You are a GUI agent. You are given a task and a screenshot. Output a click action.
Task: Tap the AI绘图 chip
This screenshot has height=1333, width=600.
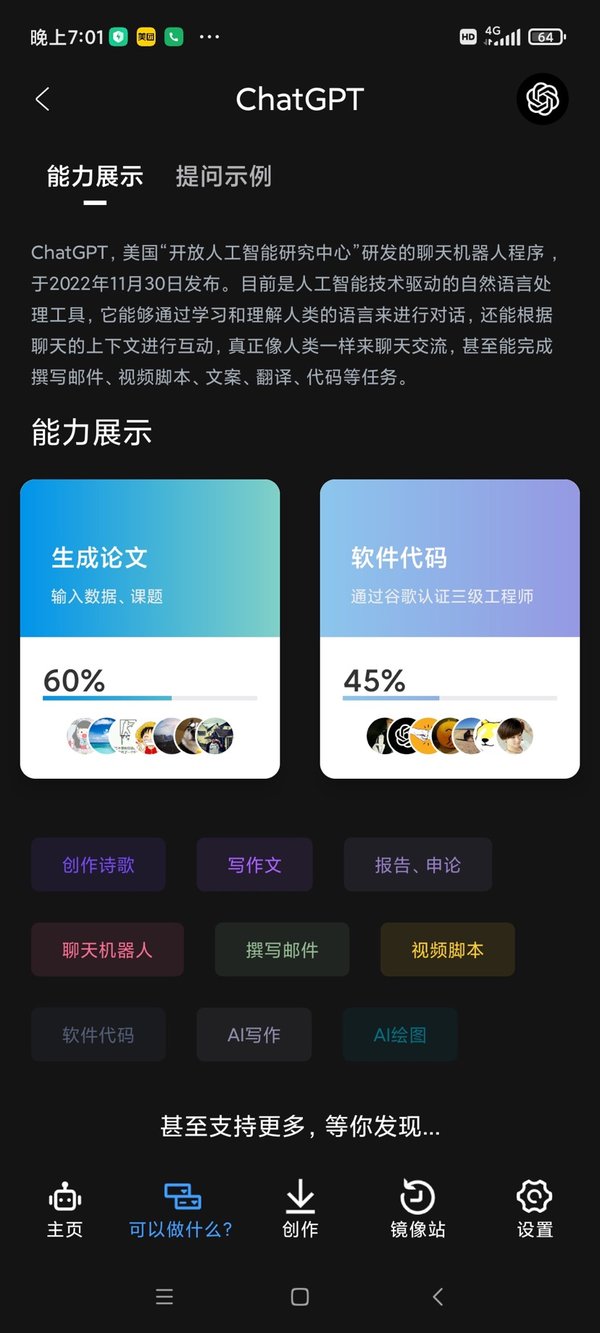(400, 1035)
